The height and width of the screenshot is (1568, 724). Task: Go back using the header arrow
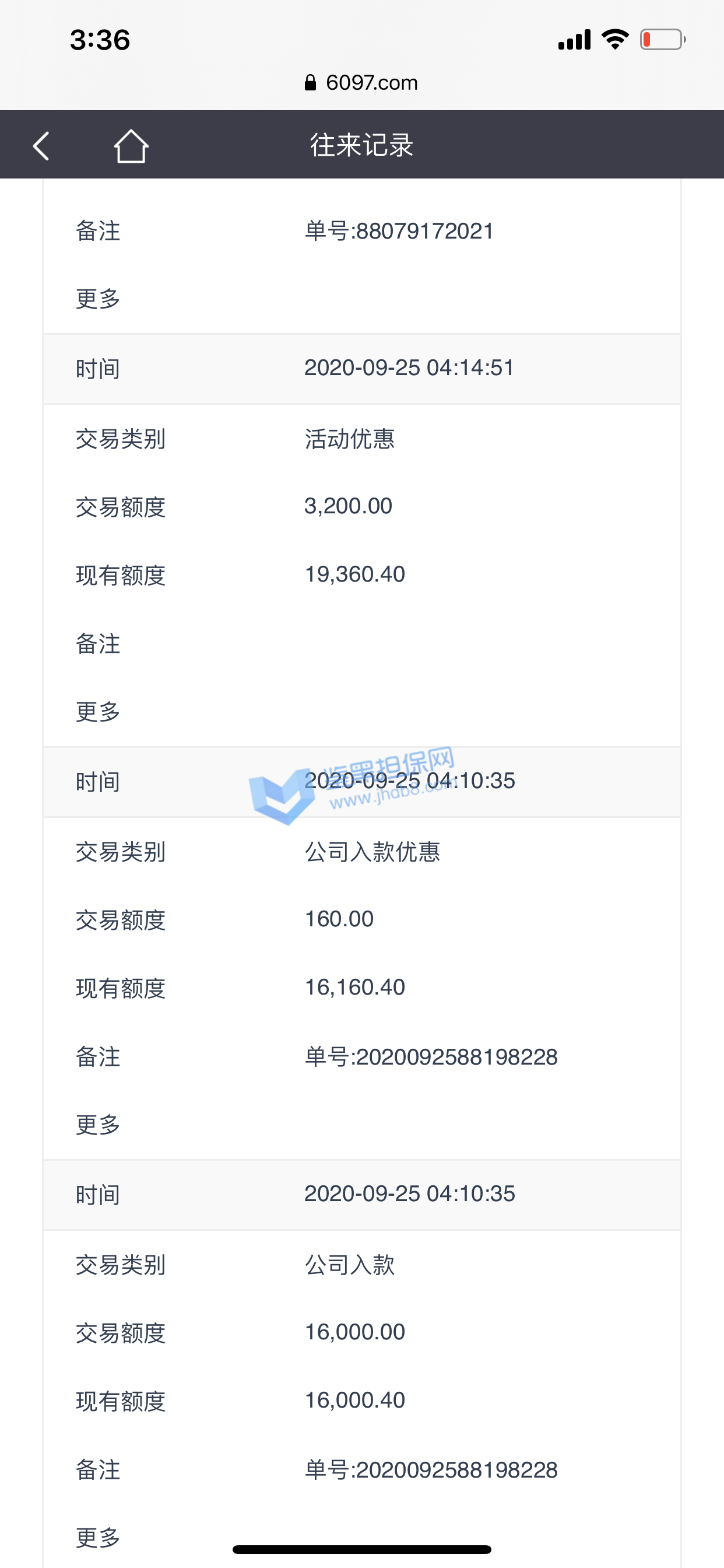(41, 146)
